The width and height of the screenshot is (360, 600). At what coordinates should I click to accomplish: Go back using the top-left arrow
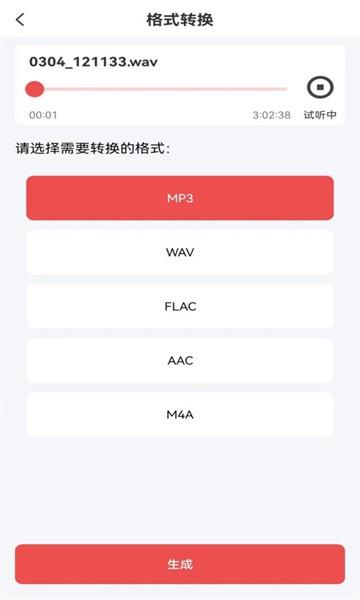(20, 19)
